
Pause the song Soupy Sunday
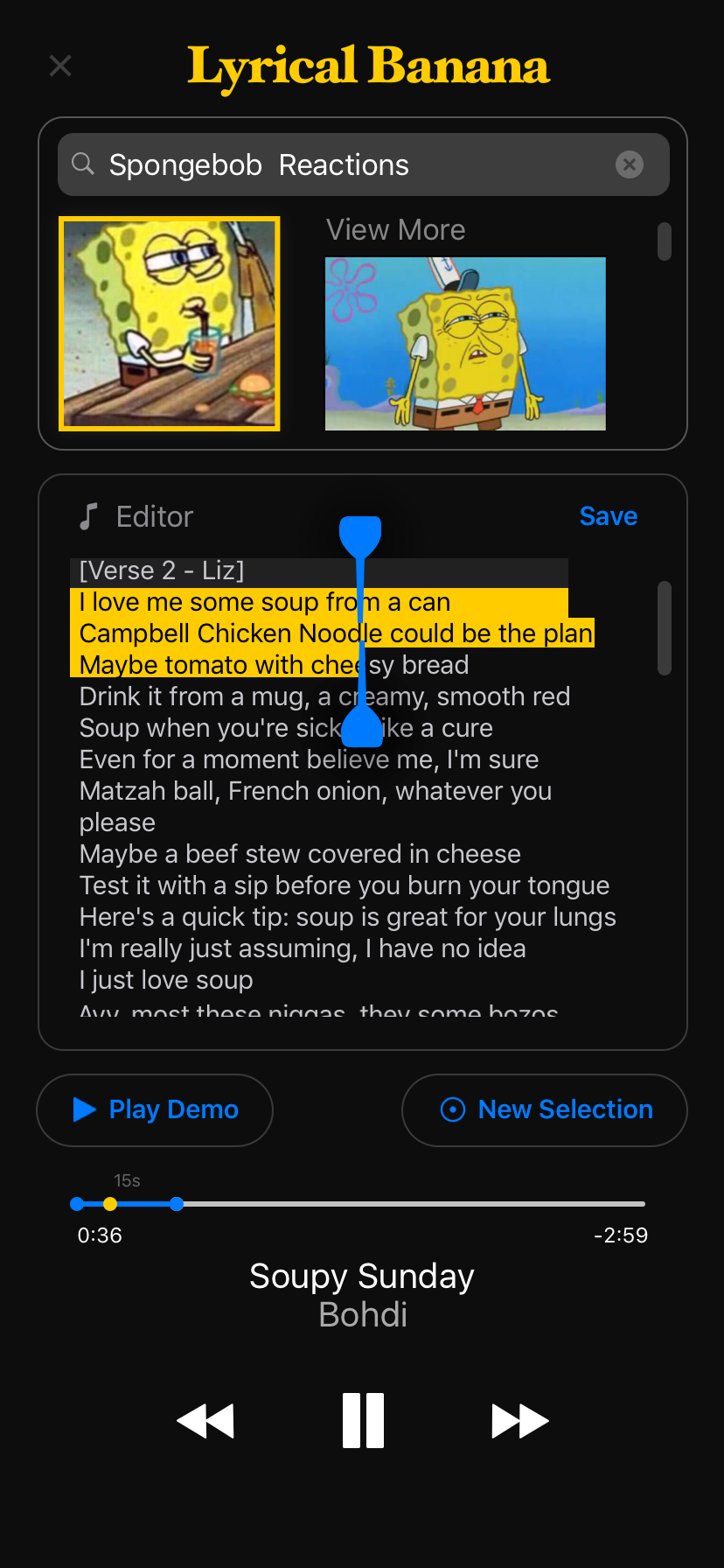(x=363, y=1420)
